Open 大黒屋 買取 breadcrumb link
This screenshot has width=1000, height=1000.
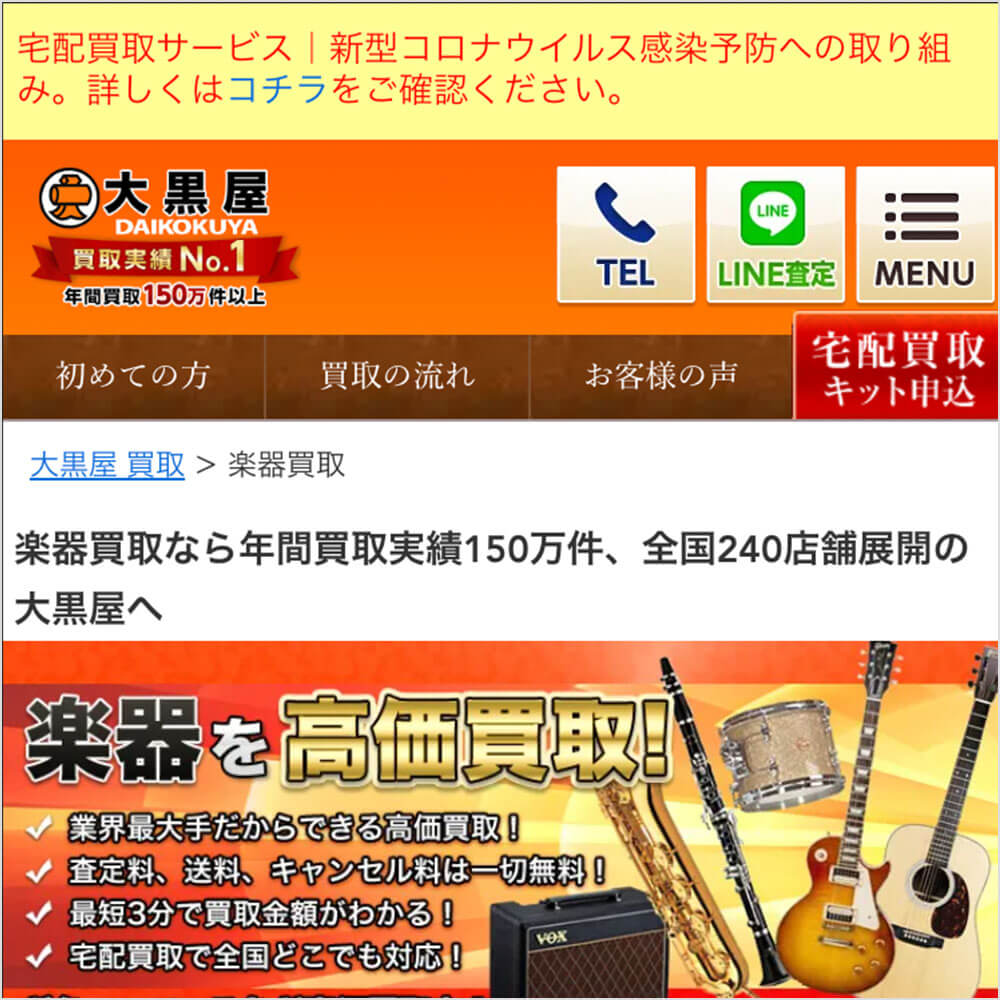[107, 465]
